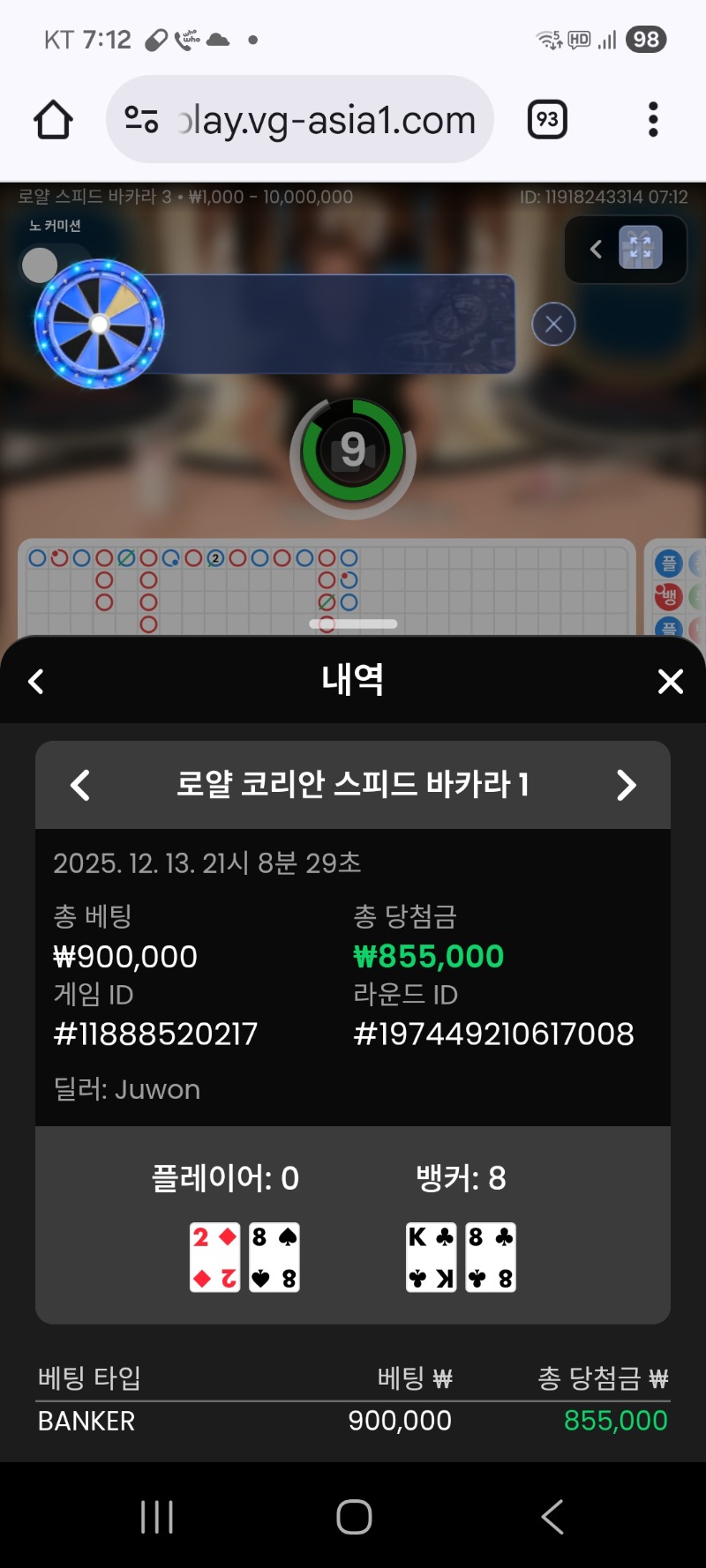
Task: Close the 내역 panel with X
Action: pyautogui.click(x=670, y=681)
